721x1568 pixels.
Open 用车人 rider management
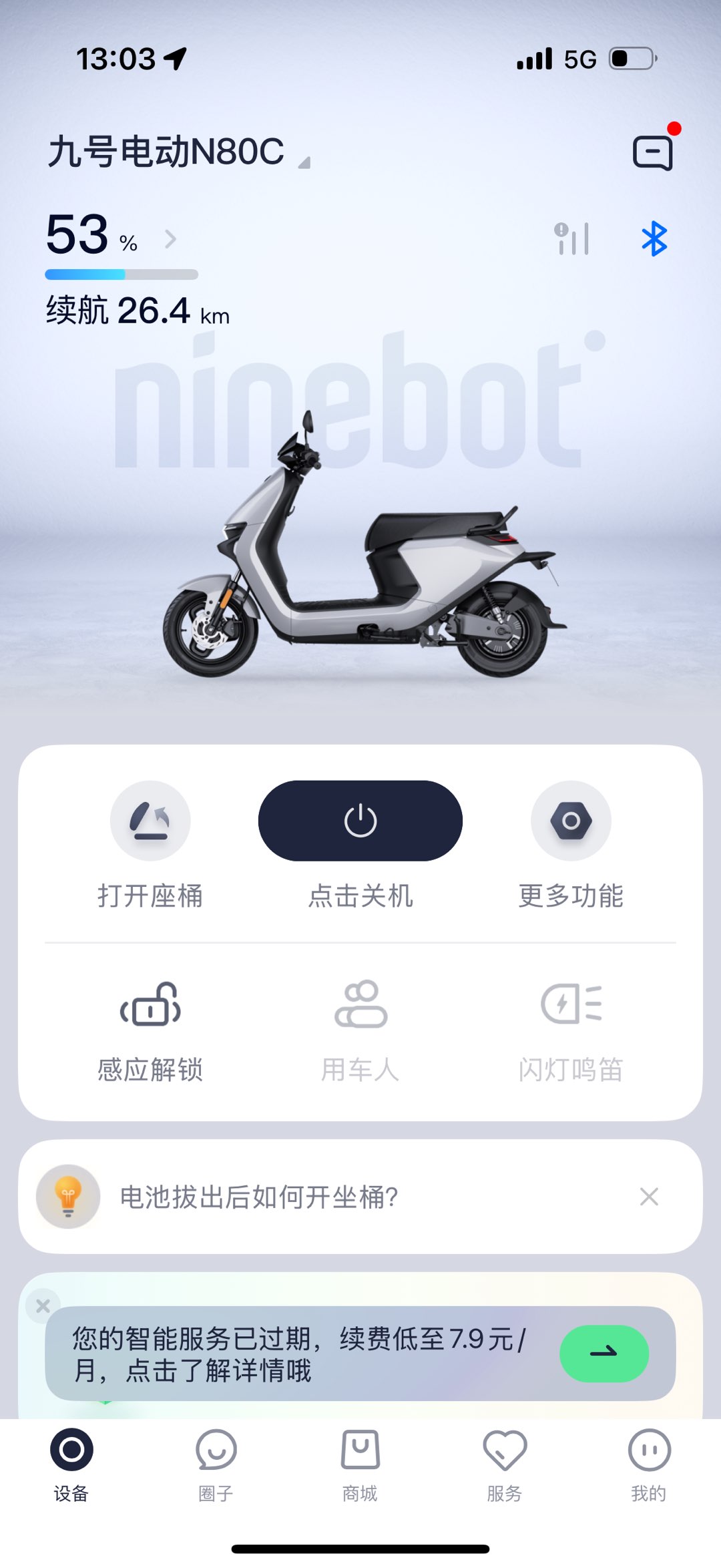click(x=360, y=1004)
